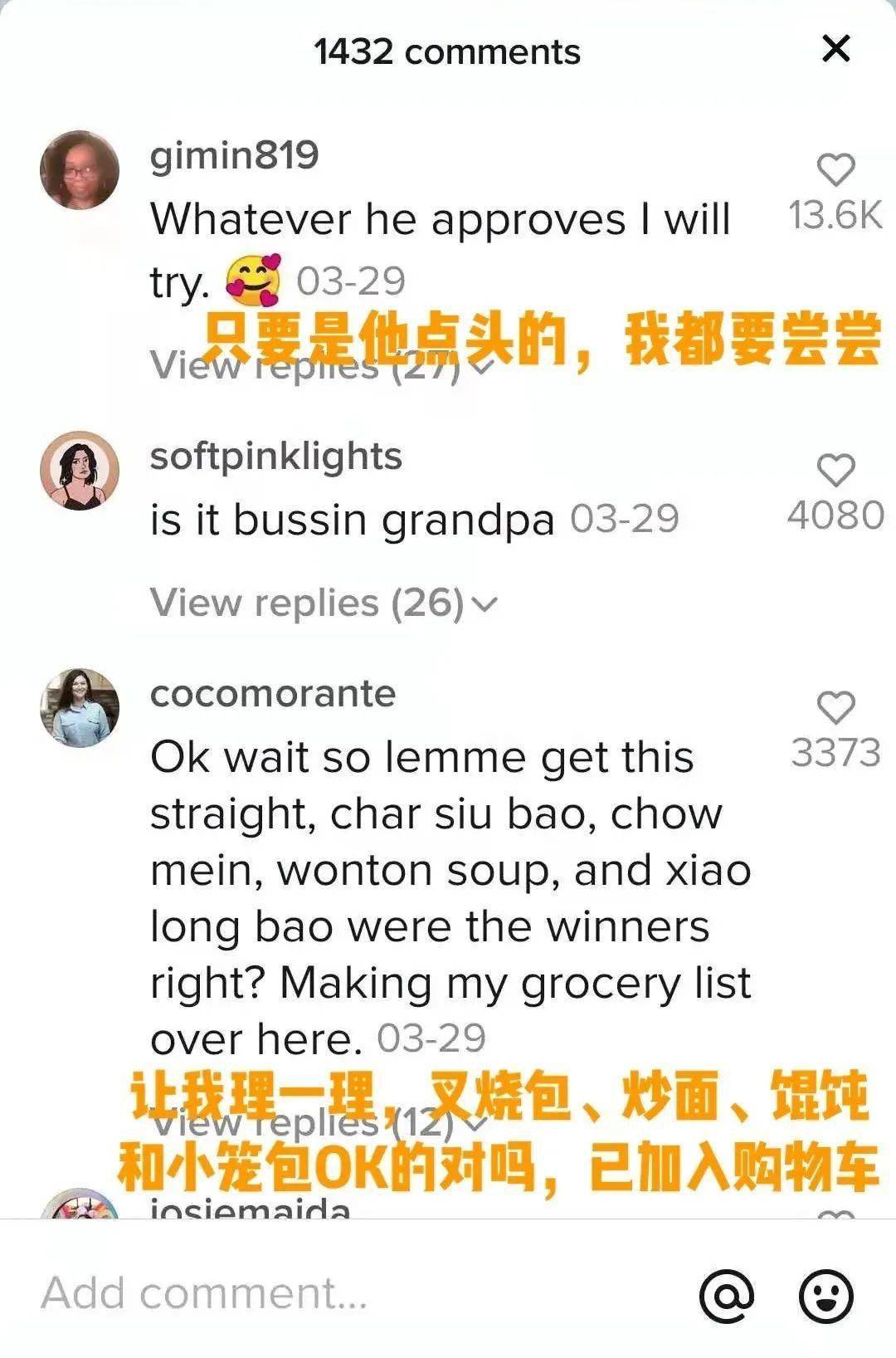View cocomorante's profile via avatar

(80, 708)
